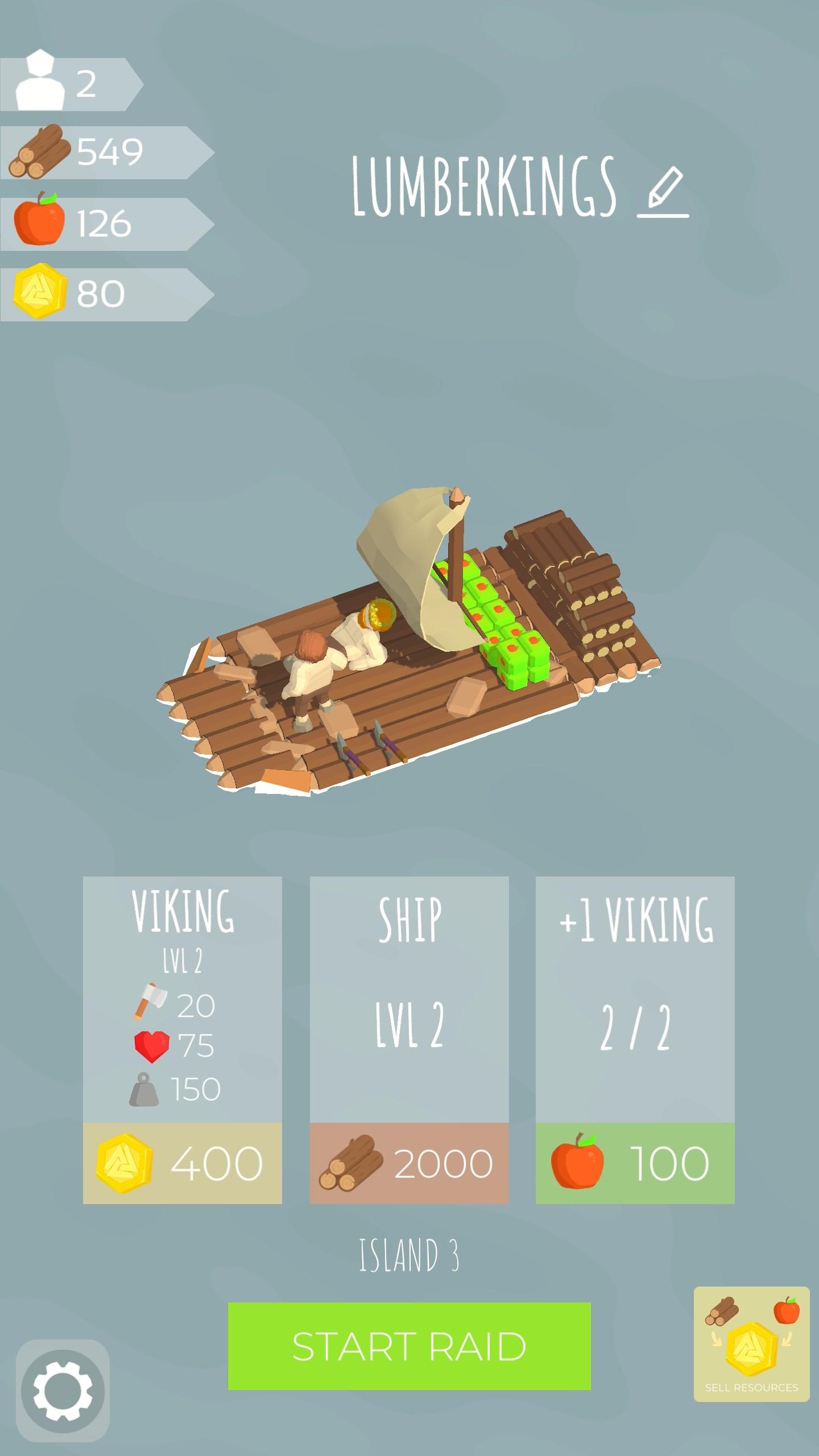Upgrade Ship for 2000 wood
Viewport: 819px width, 1456px height.
[409, 1162]
